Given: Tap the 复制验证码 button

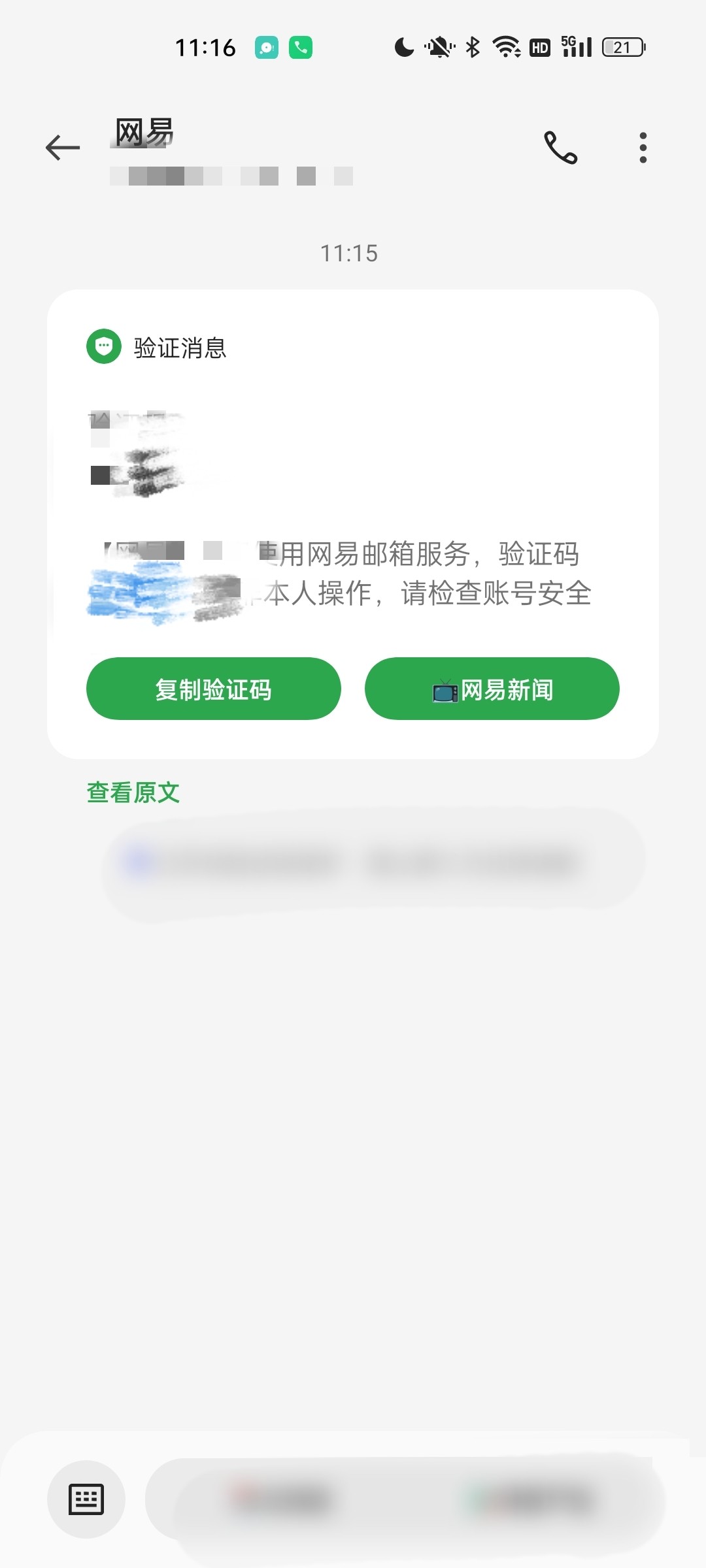Looking at the screenshot, I should (214, 689).
